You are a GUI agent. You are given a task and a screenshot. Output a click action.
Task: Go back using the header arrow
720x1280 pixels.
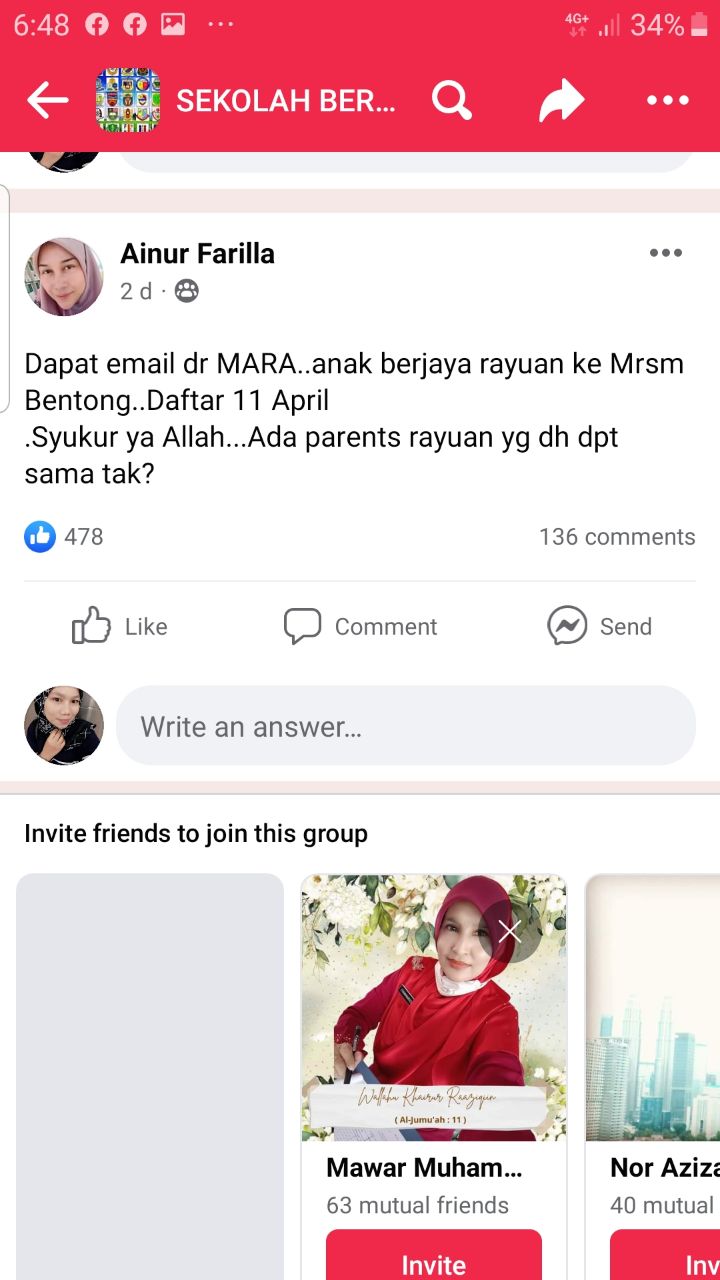click(47, 100)
